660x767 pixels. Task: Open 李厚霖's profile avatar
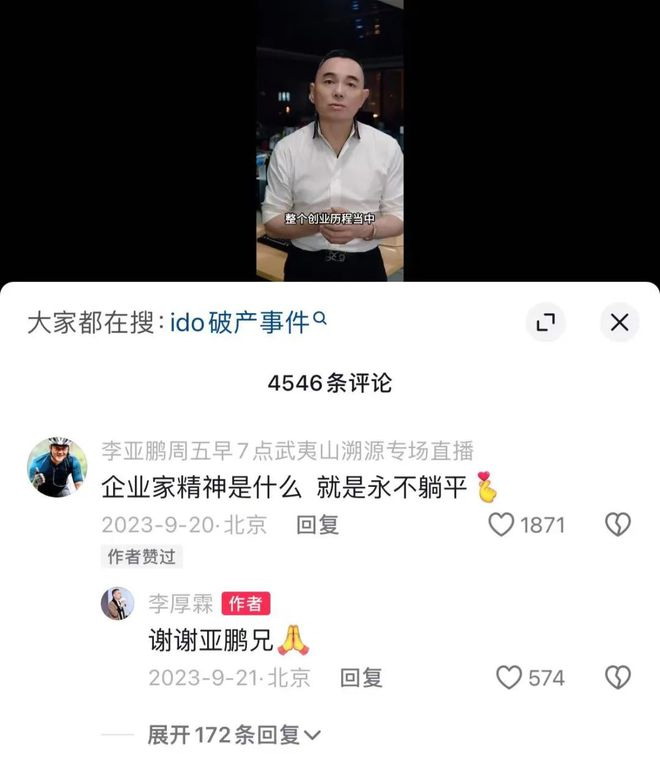tap(117, 603)
